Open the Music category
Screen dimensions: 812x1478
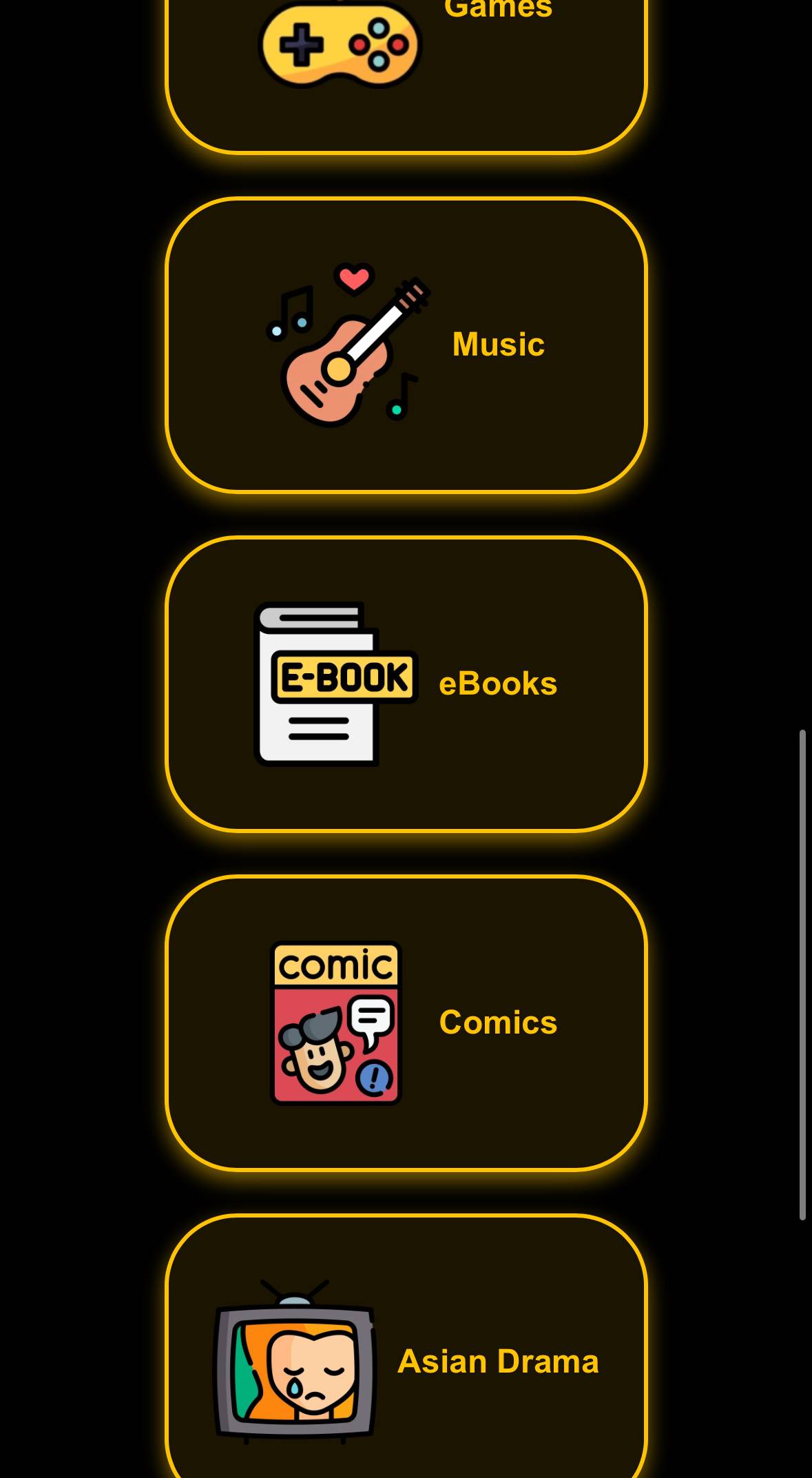coord(406,345)
